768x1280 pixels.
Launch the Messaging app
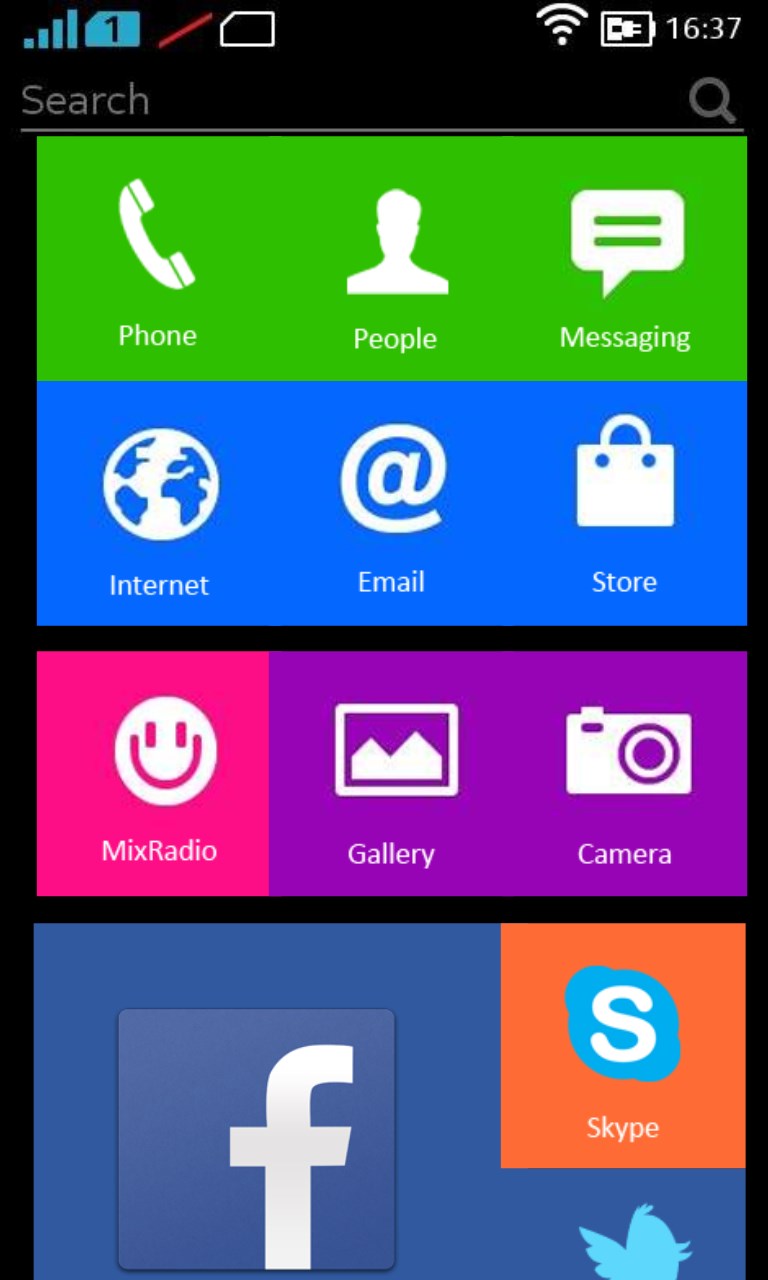[x=626, y=262]
